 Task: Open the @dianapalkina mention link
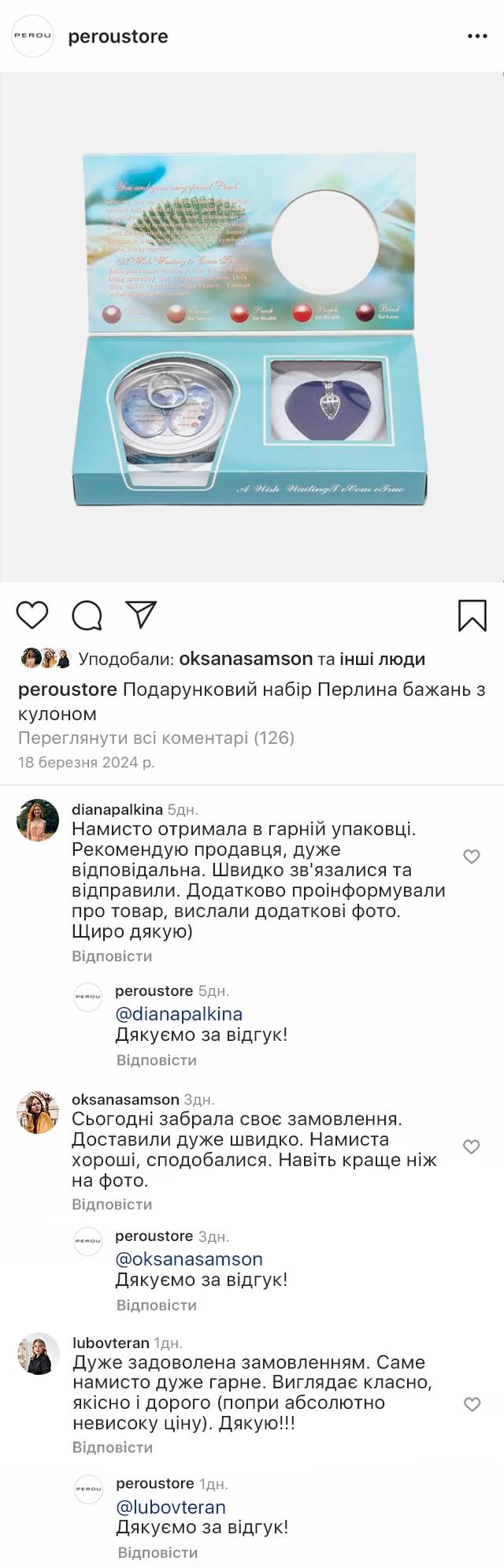pyautogui.click(x=179, y=1013)
